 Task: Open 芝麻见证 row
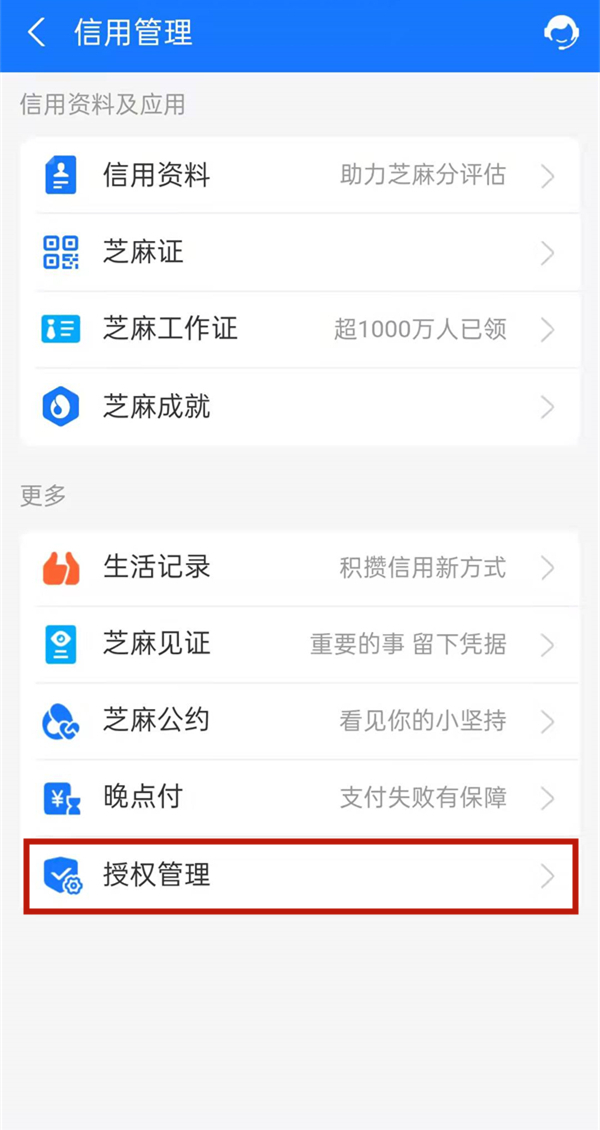tap(300, 645)
